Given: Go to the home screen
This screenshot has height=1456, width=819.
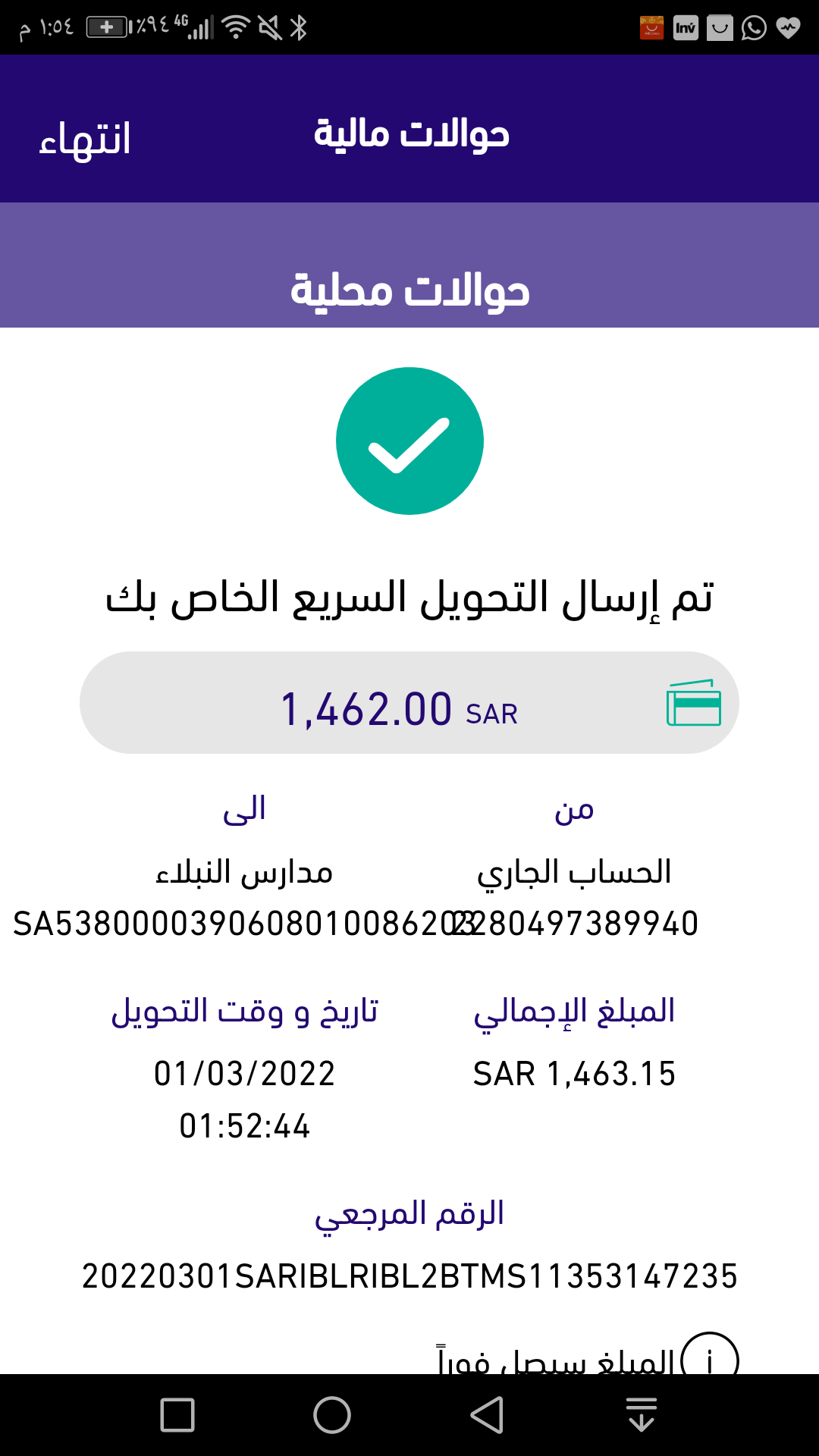Looking at the screenshot, I should point(332,1415).
